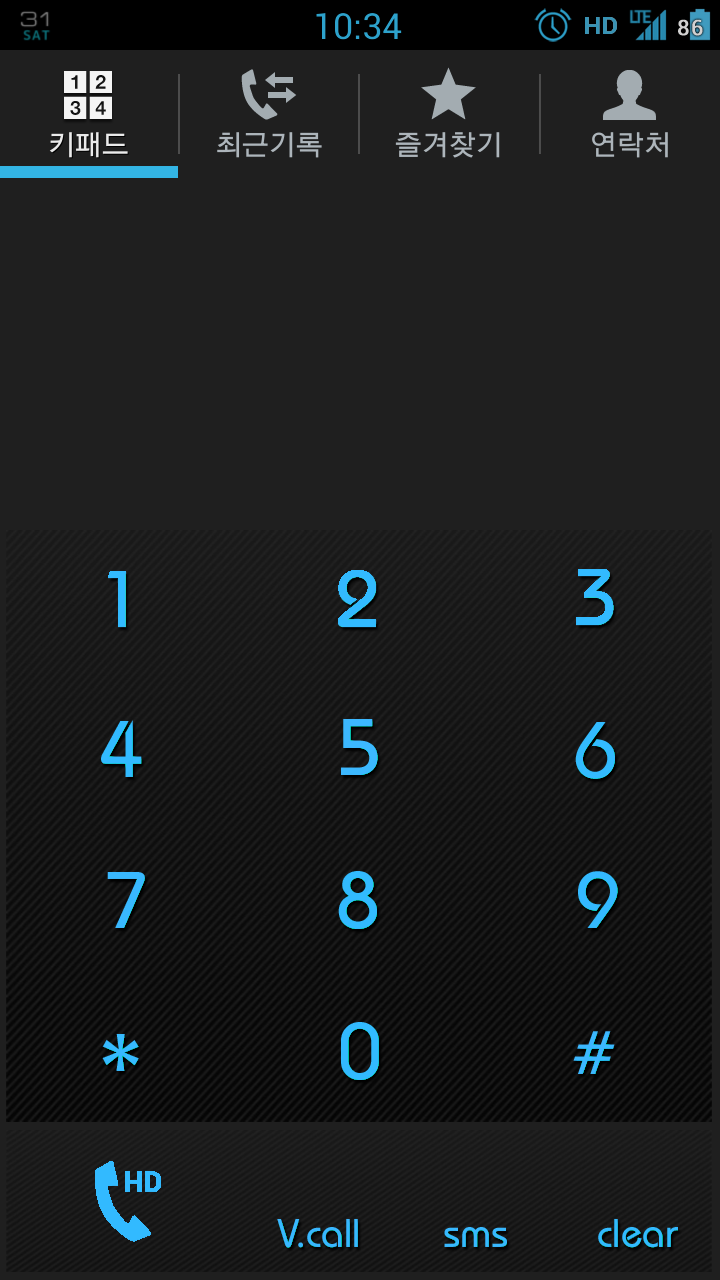Tap keypad number 9

coord(596,900)
